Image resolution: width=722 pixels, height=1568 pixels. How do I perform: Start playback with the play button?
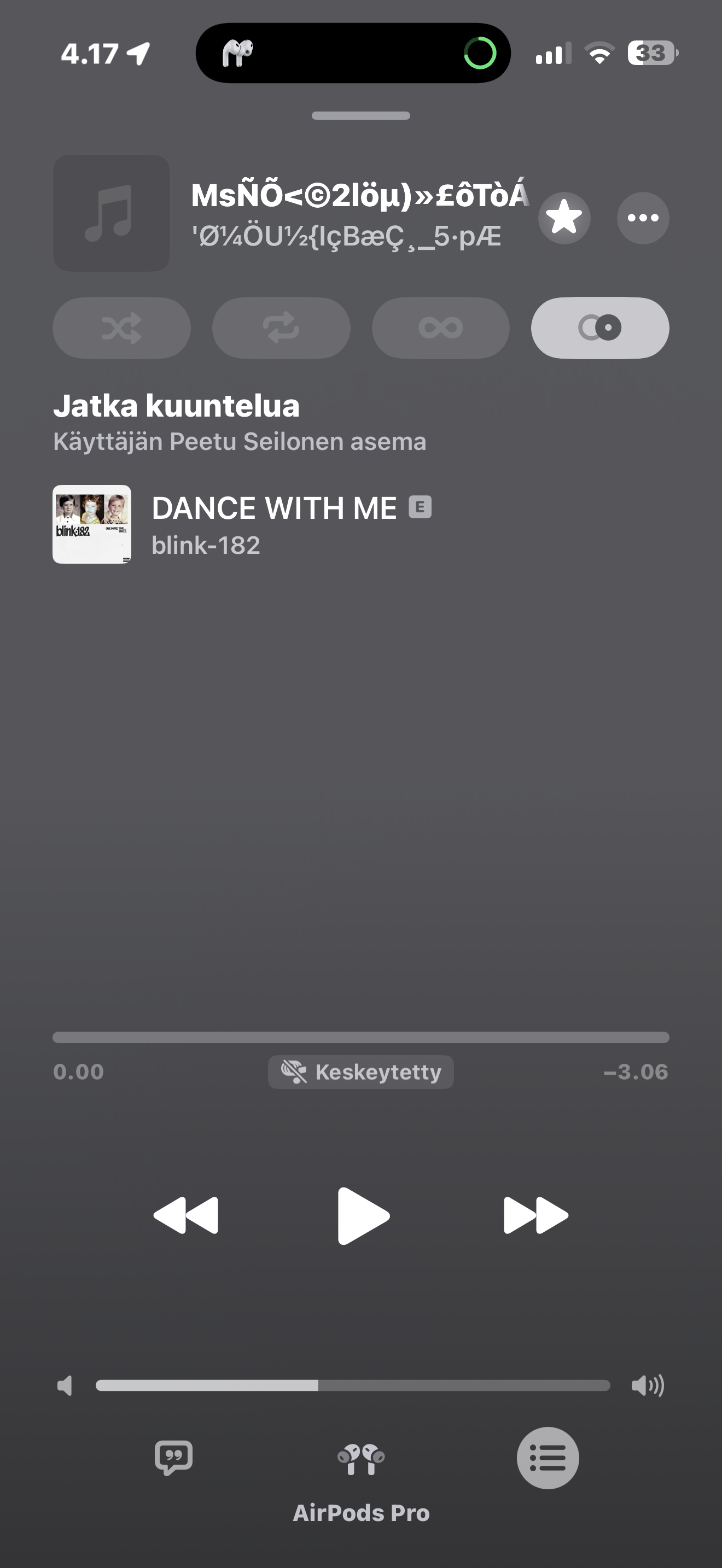(362, 1215)
